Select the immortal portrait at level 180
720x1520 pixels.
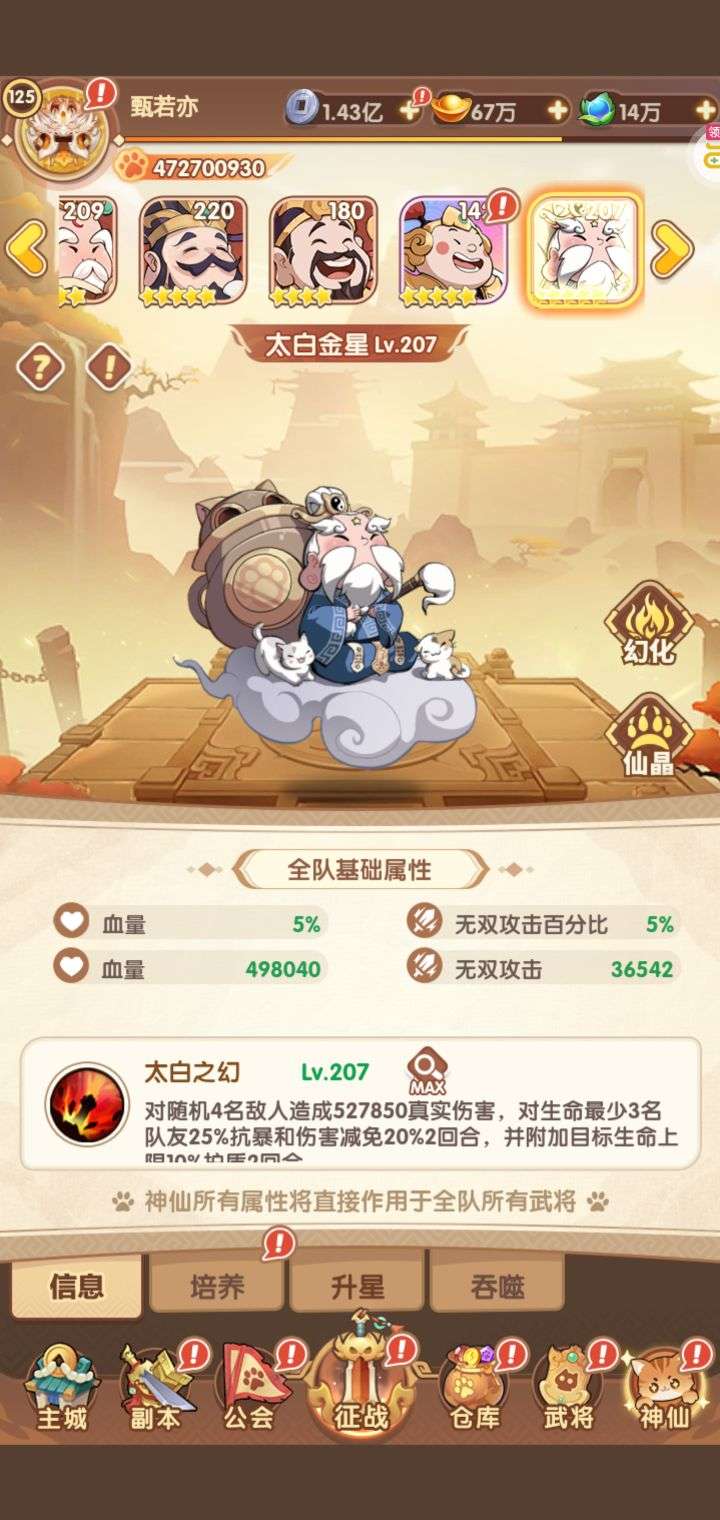click(x=324, y=251)
